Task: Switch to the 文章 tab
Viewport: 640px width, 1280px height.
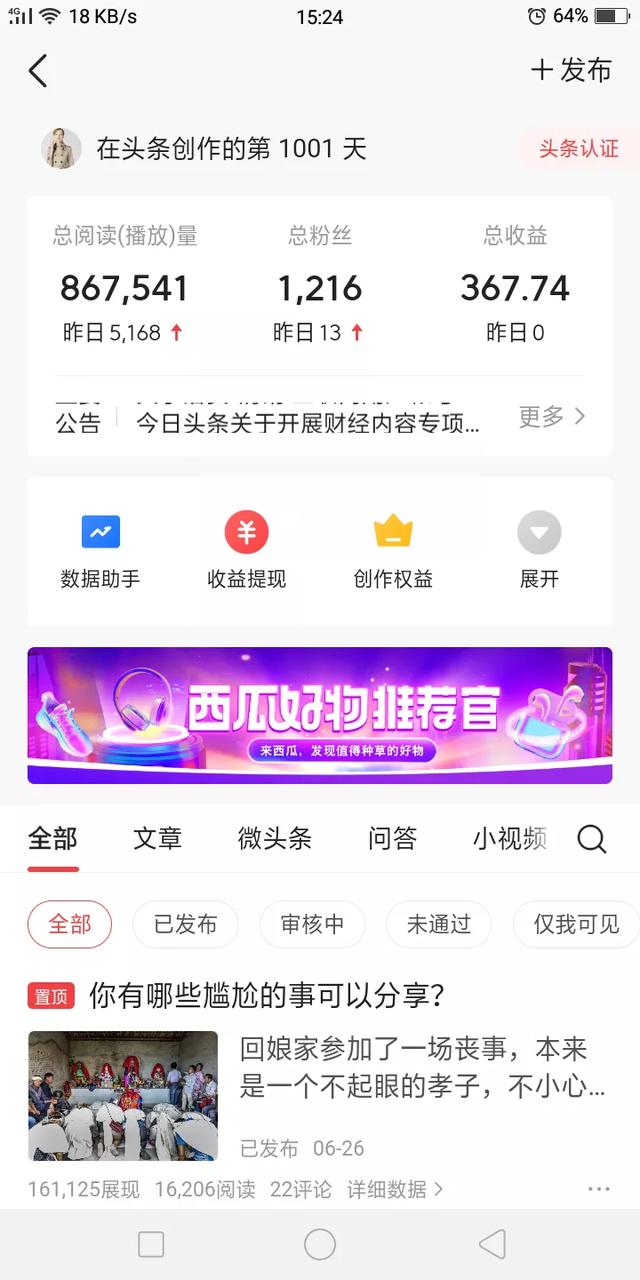Action: (x=158, y=838)
